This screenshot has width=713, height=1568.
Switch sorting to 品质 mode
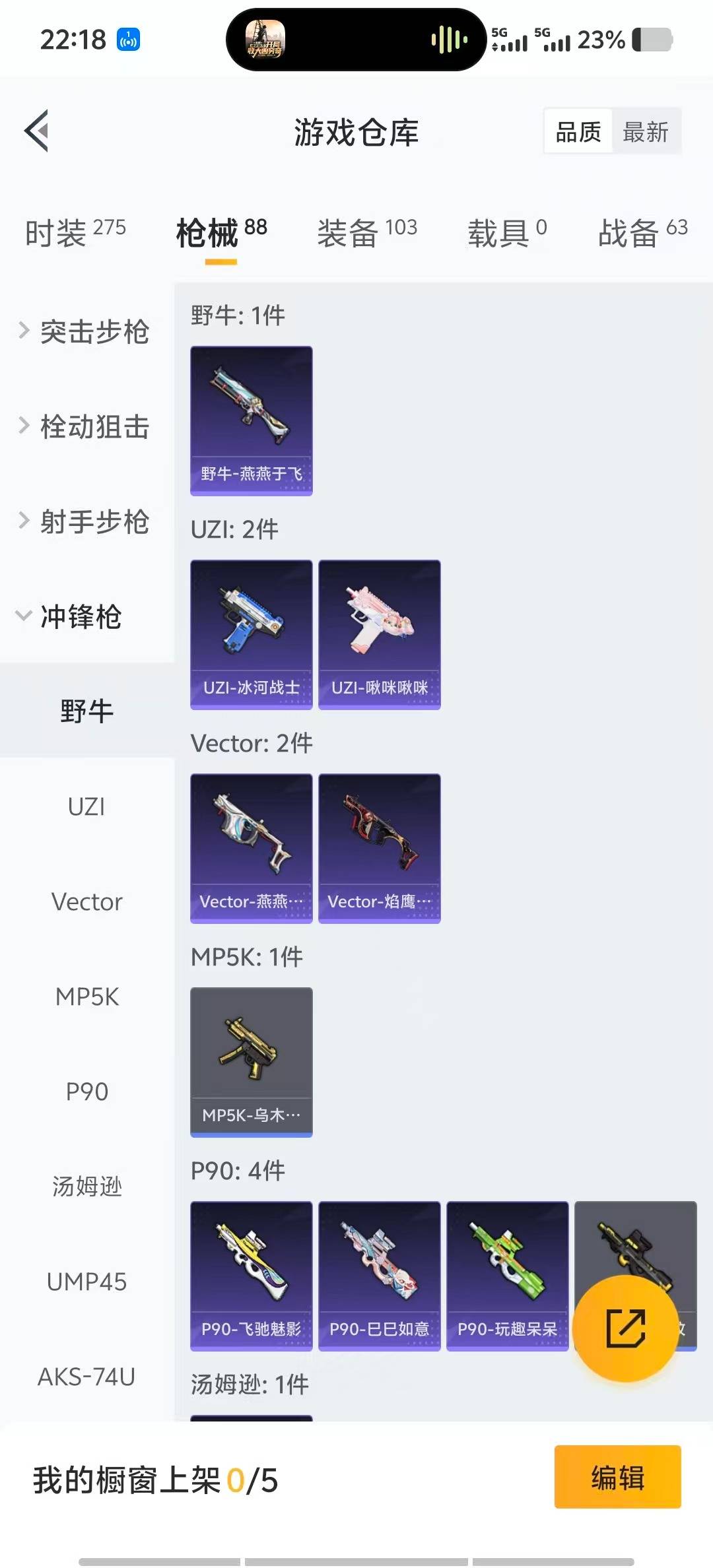pos(576,131)
